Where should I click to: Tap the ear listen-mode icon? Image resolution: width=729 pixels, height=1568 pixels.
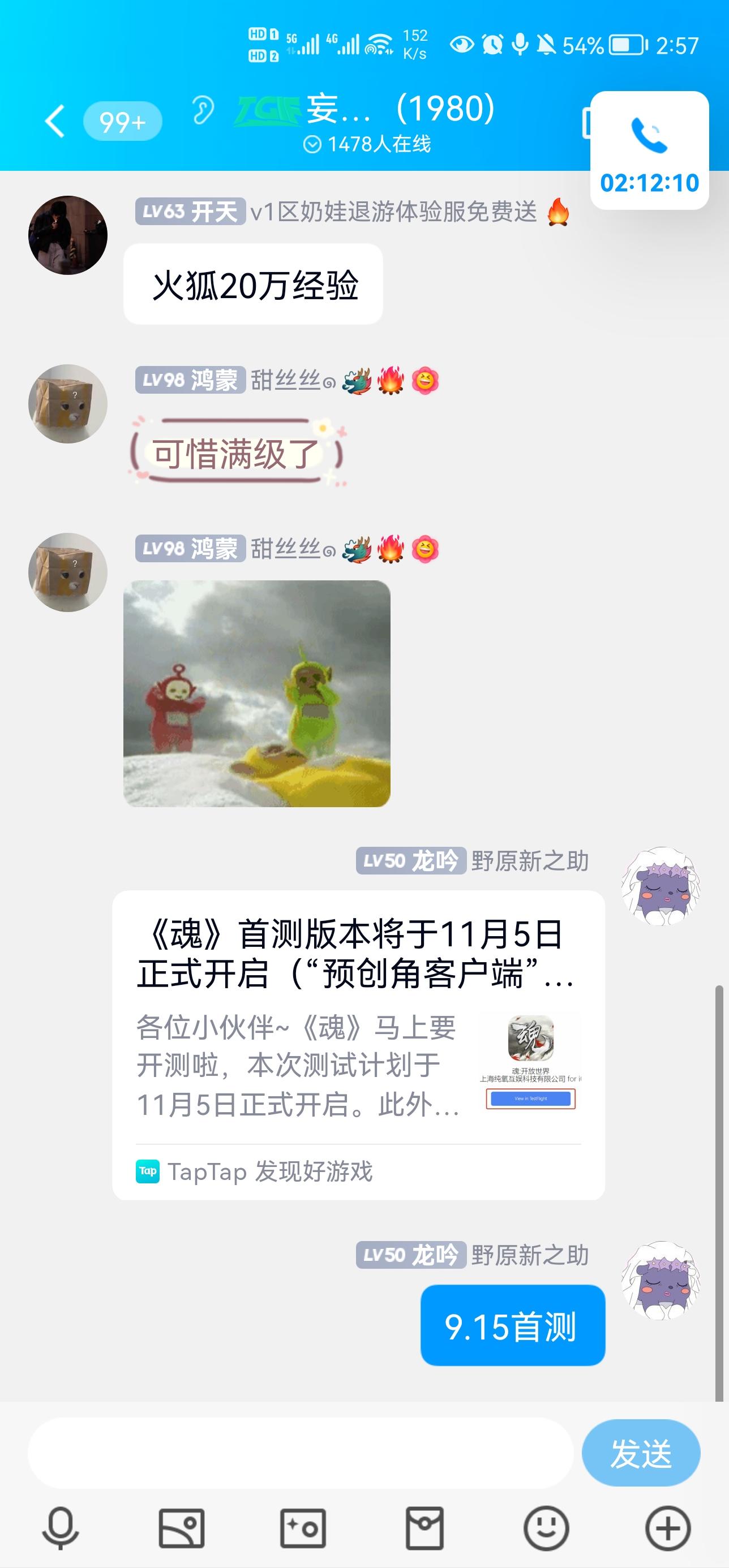click(x=203, y=111)
